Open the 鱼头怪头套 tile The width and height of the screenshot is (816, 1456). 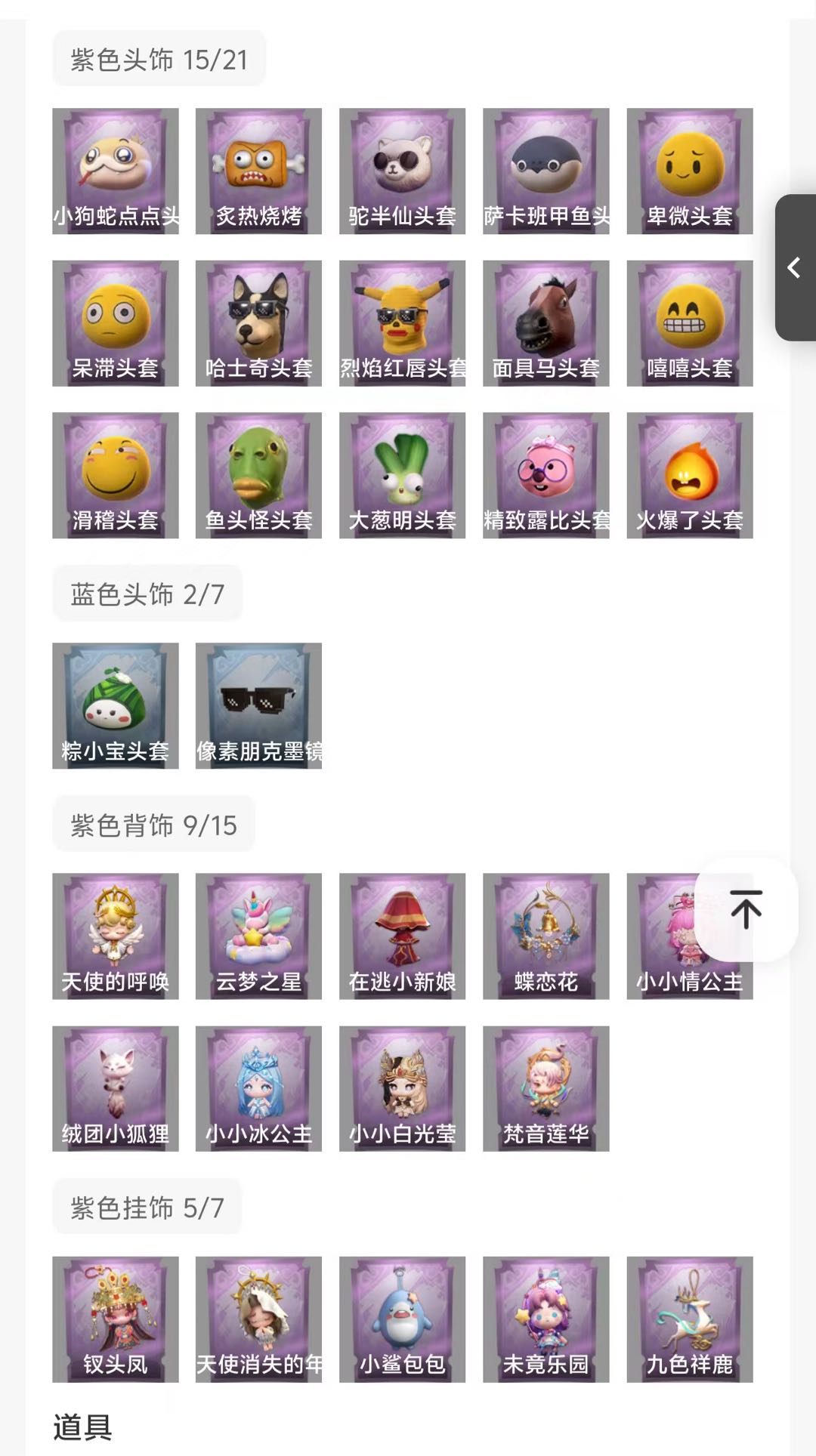tap(258, 475)
